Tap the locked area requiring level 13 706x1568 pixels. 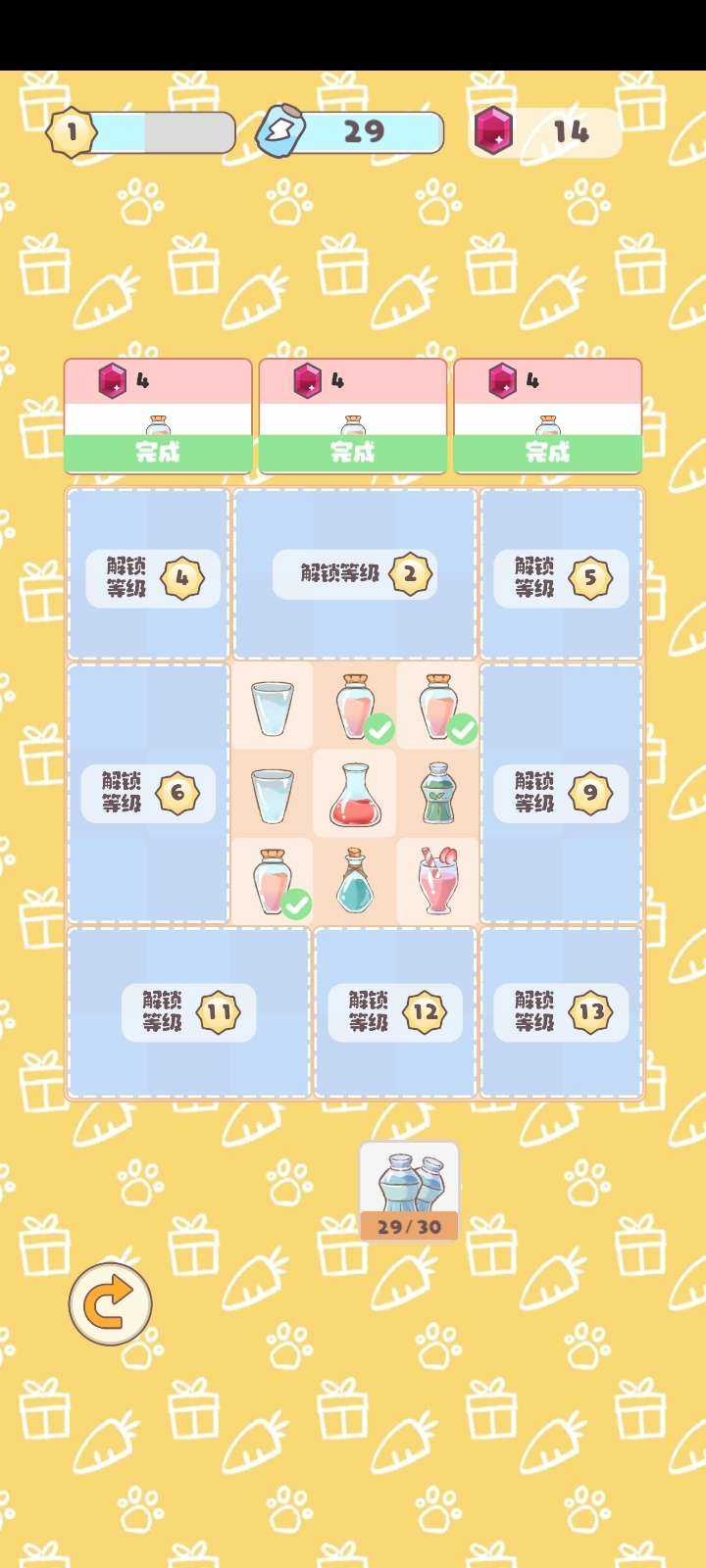(x=561, y=1011)
